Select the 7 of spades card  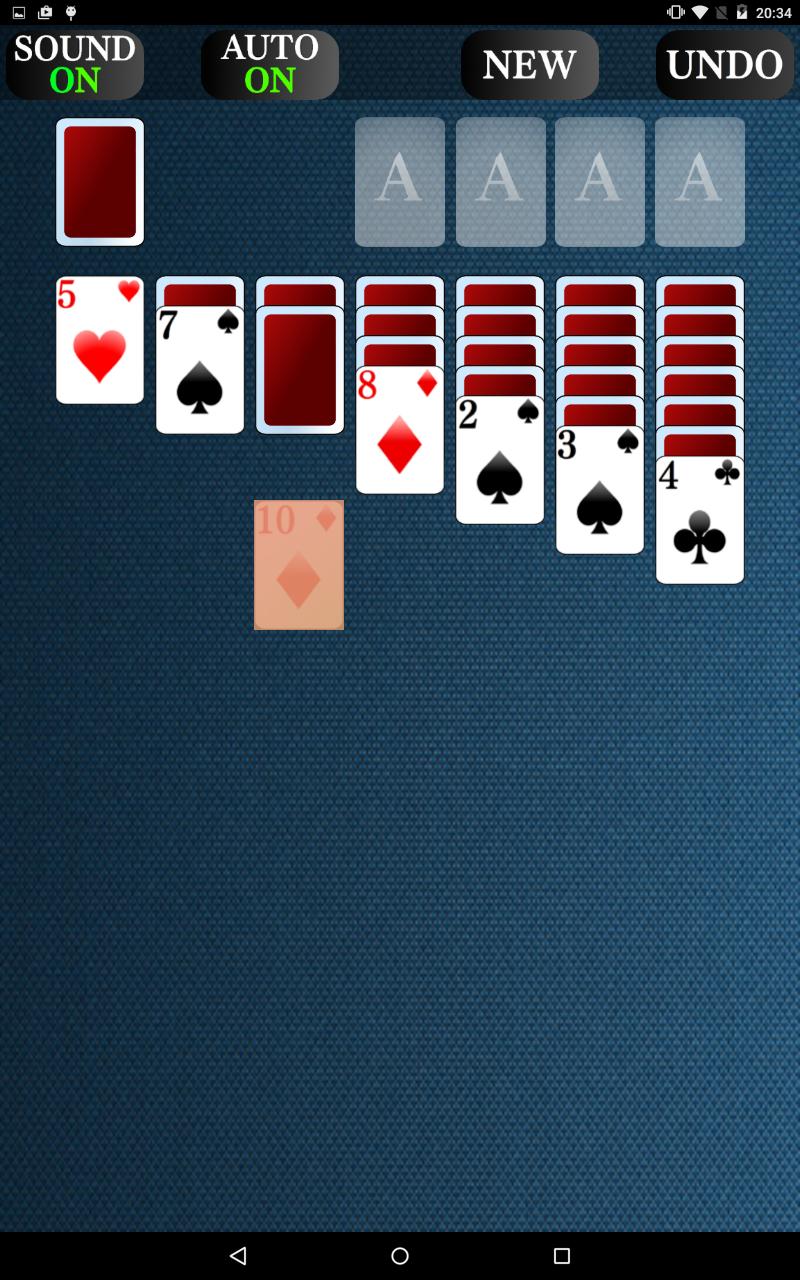coord(200,370)
